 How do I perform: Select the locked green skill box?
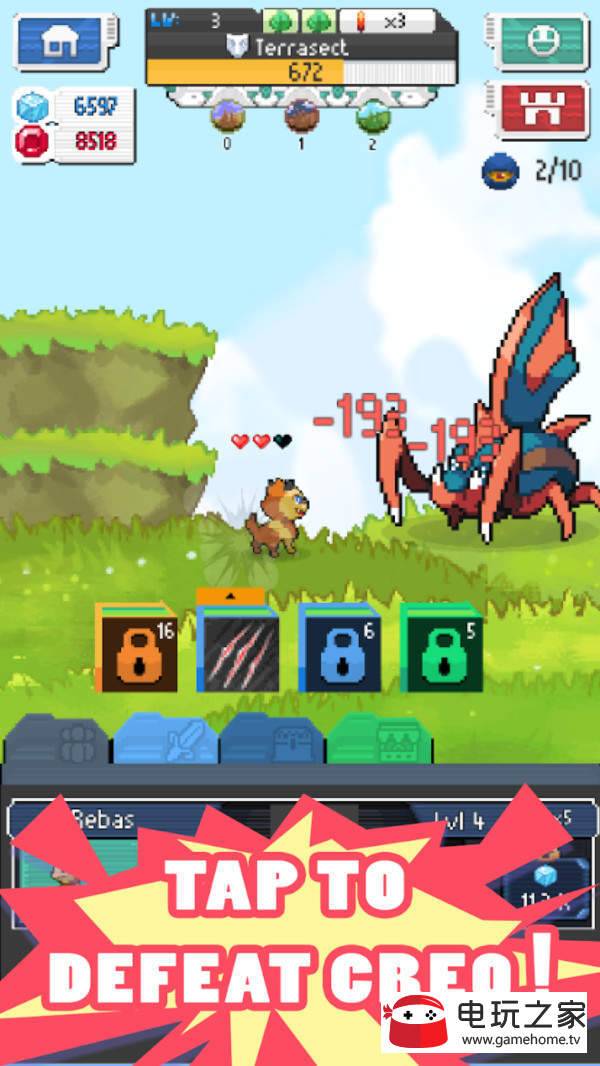point(440,648)
